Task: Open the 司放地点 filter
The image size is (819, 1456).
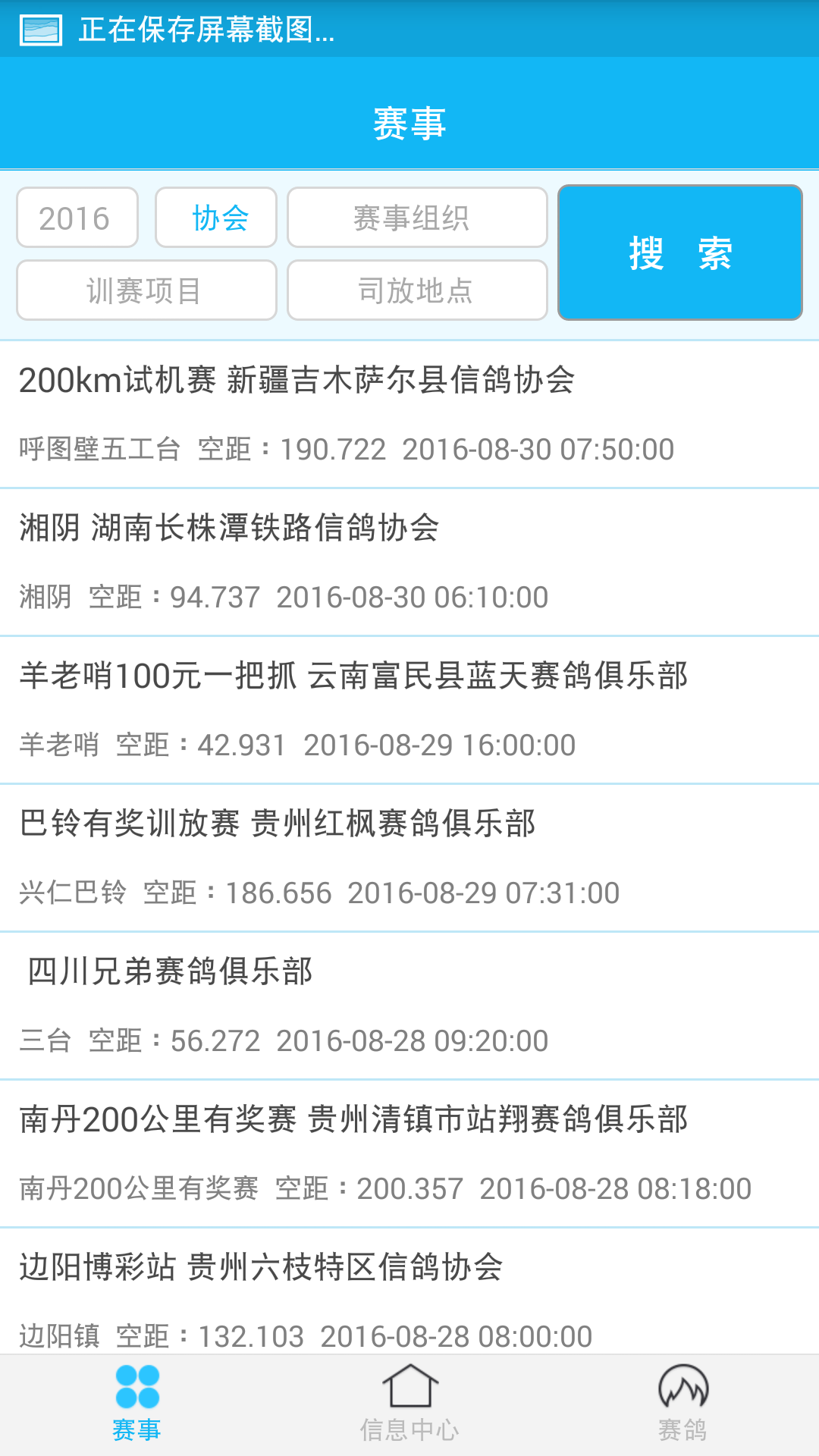Action: coord(417,290)
